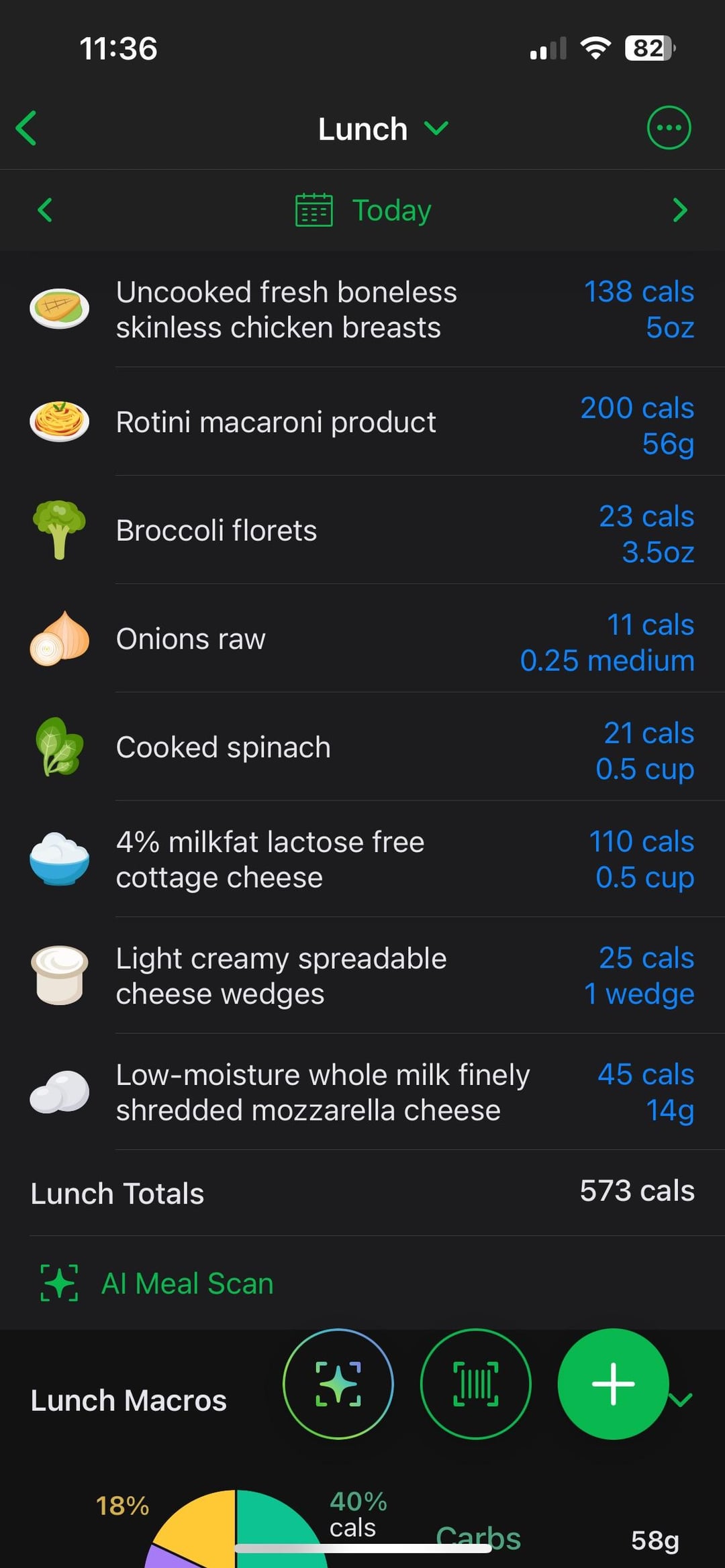Open the more options menu
The height and width of the screenshot is (1568, 725).
pyautogui.click(x=668, y=127)
